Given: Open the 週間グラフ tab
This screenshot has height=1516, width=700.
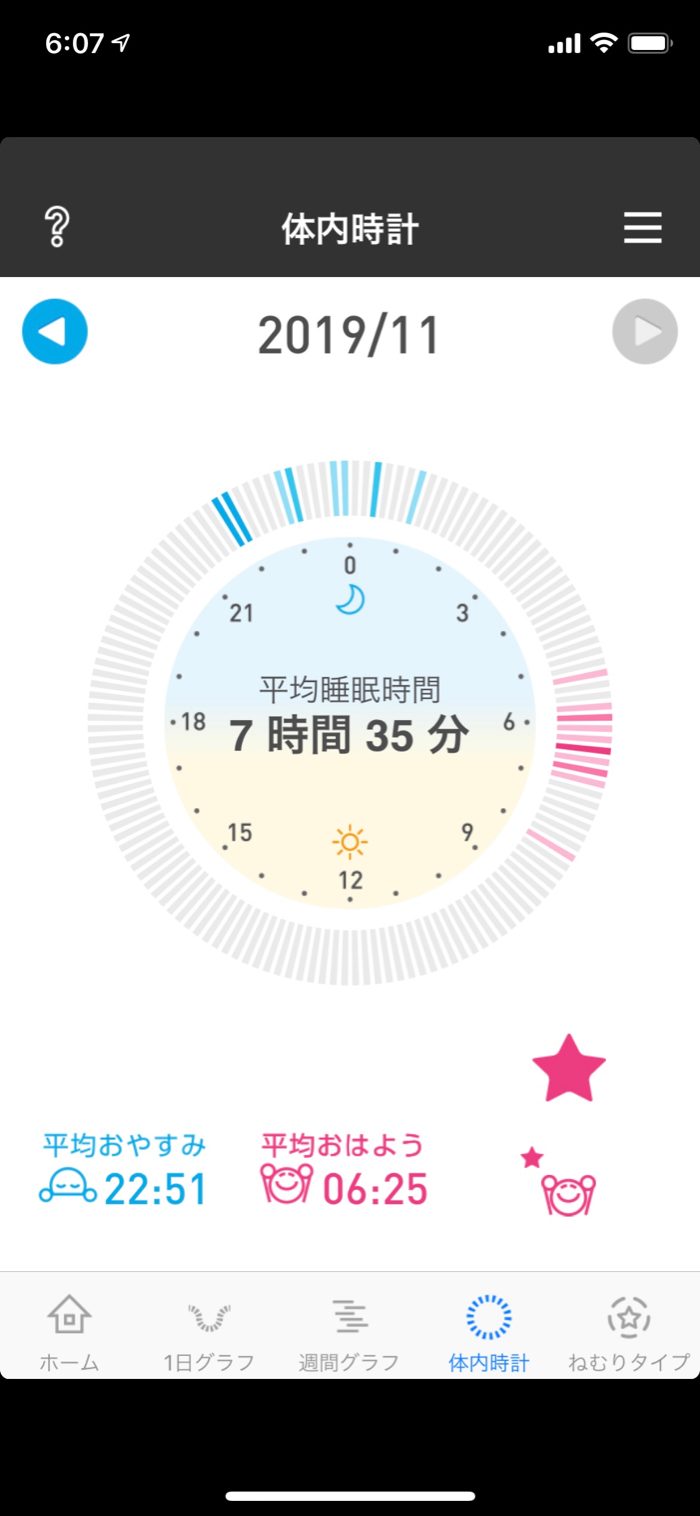Looking at the screenshot, I should tap(349, 1332).
